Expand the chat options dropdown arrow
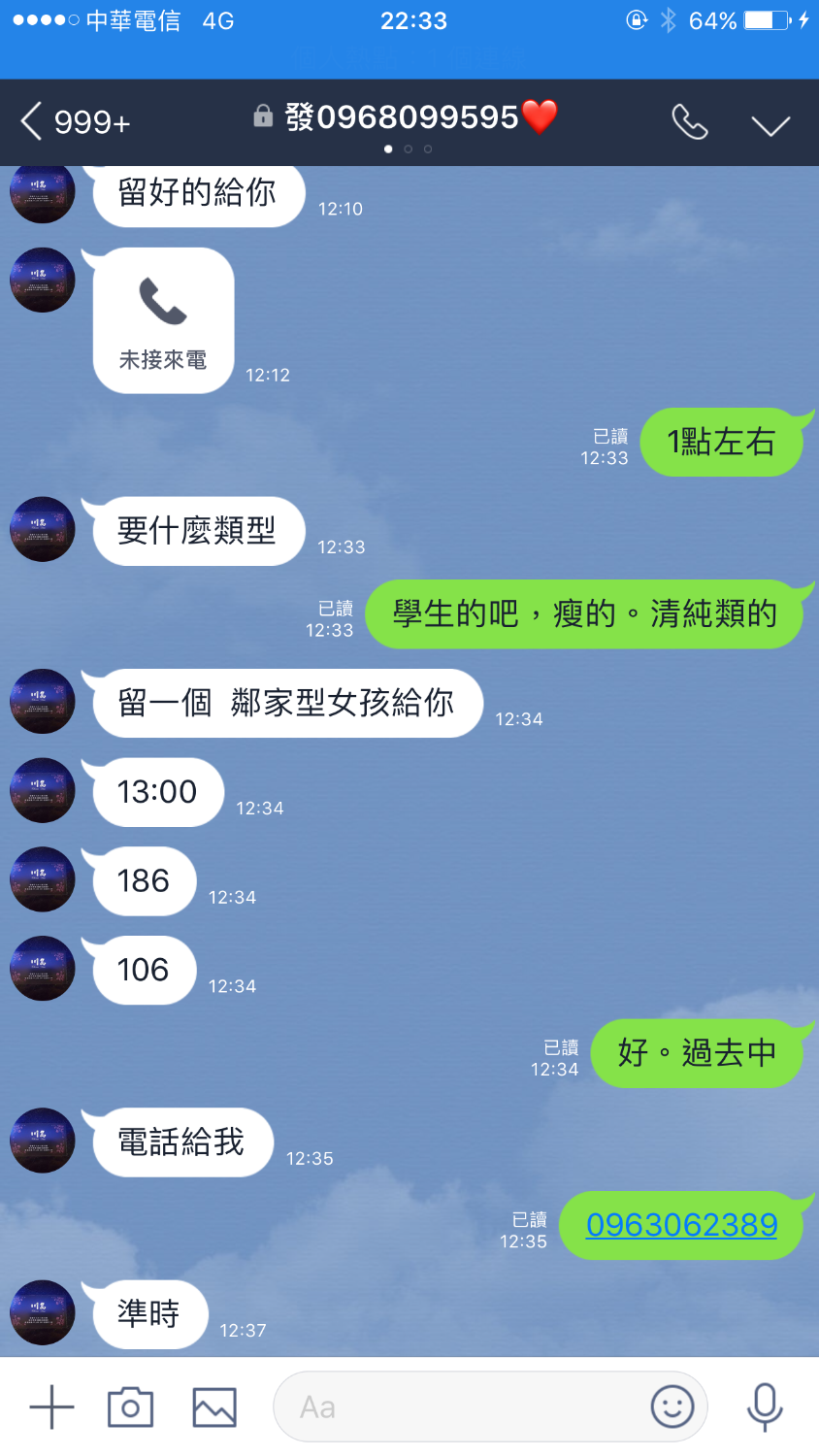 click(770, 124)
